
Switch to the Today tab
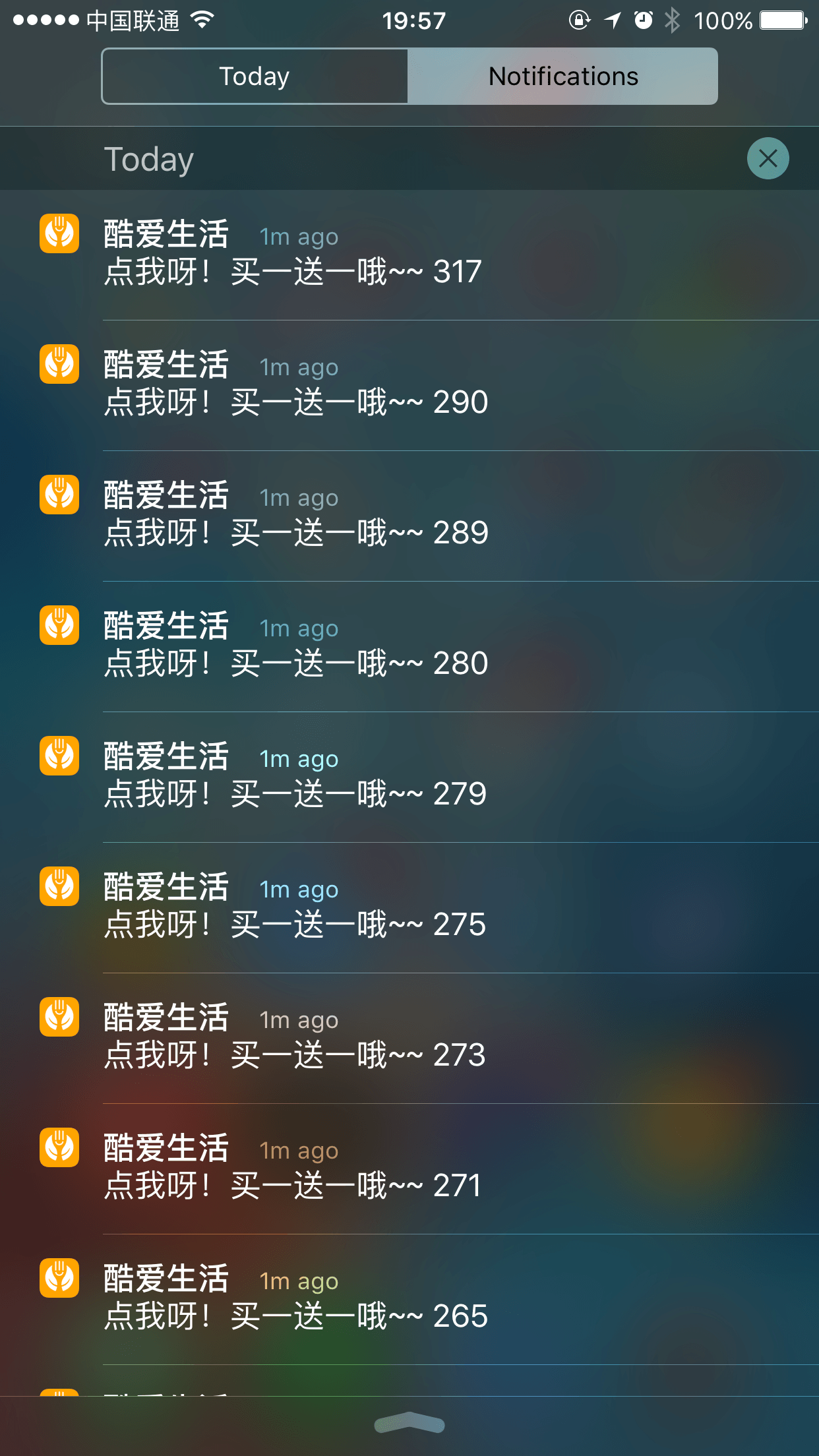point(255,76)
